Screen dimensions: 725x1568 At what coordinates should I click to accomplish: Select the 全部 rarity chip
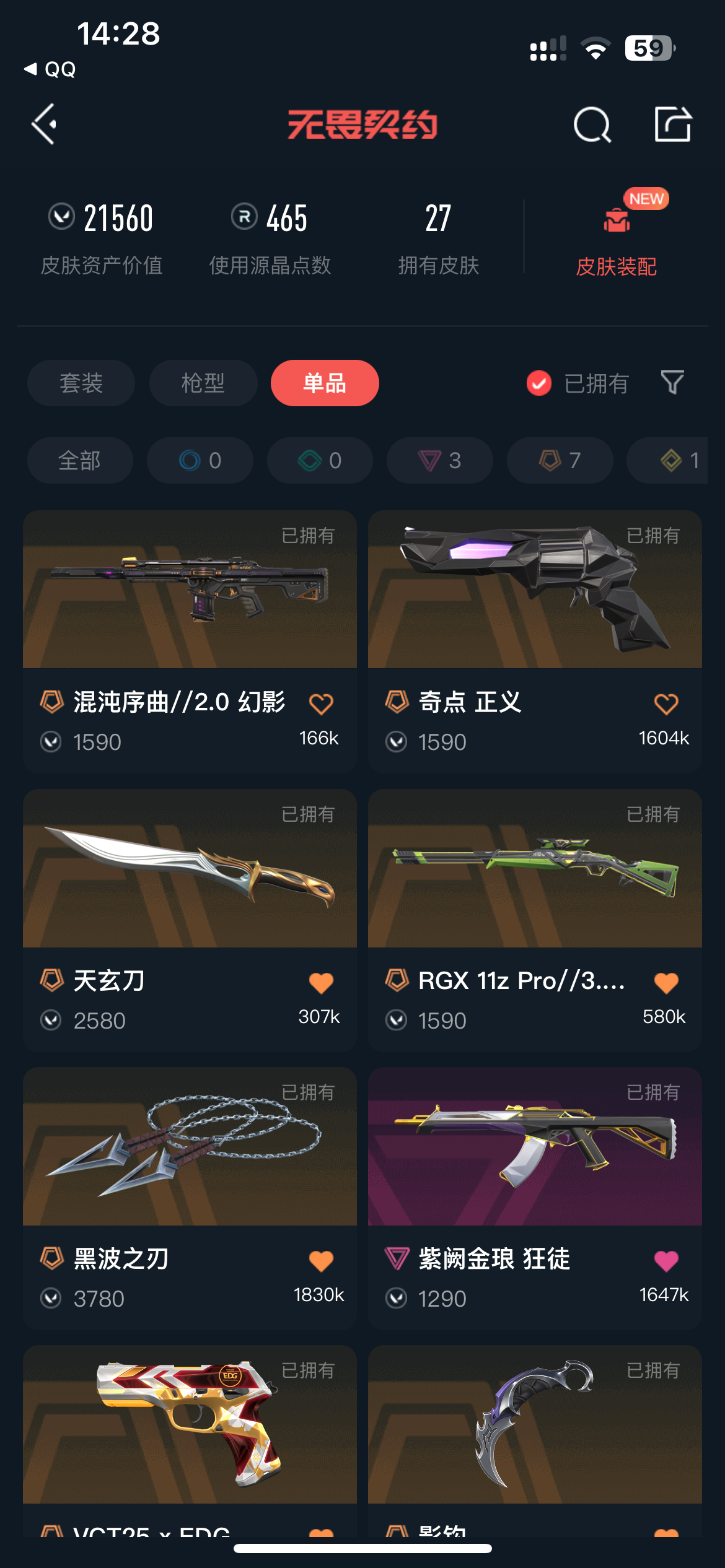point(80,460)
